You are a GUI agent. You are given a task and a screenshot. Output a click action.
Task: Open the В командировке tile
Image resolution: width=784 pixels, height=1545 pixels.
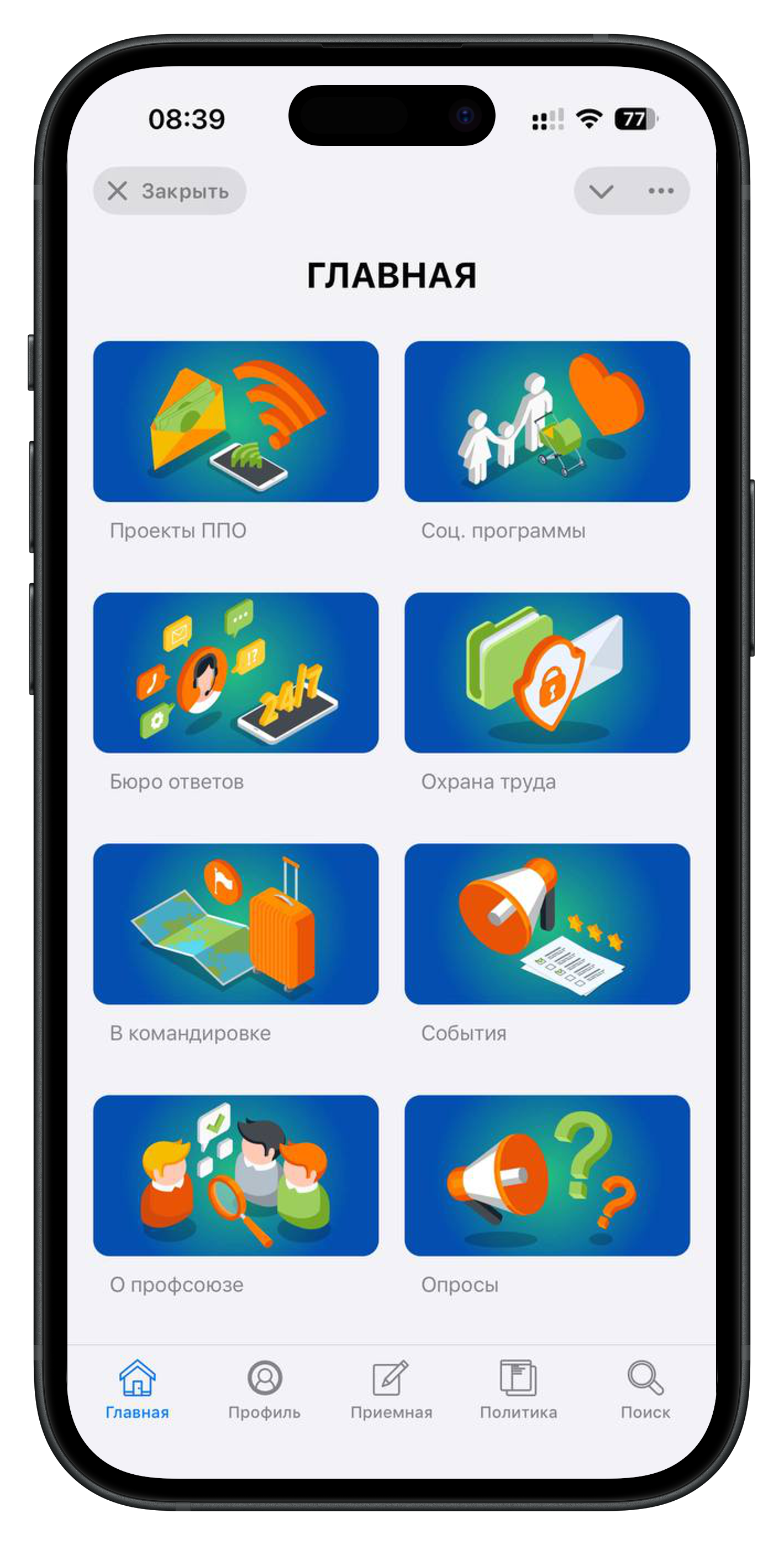coord(236,924)
